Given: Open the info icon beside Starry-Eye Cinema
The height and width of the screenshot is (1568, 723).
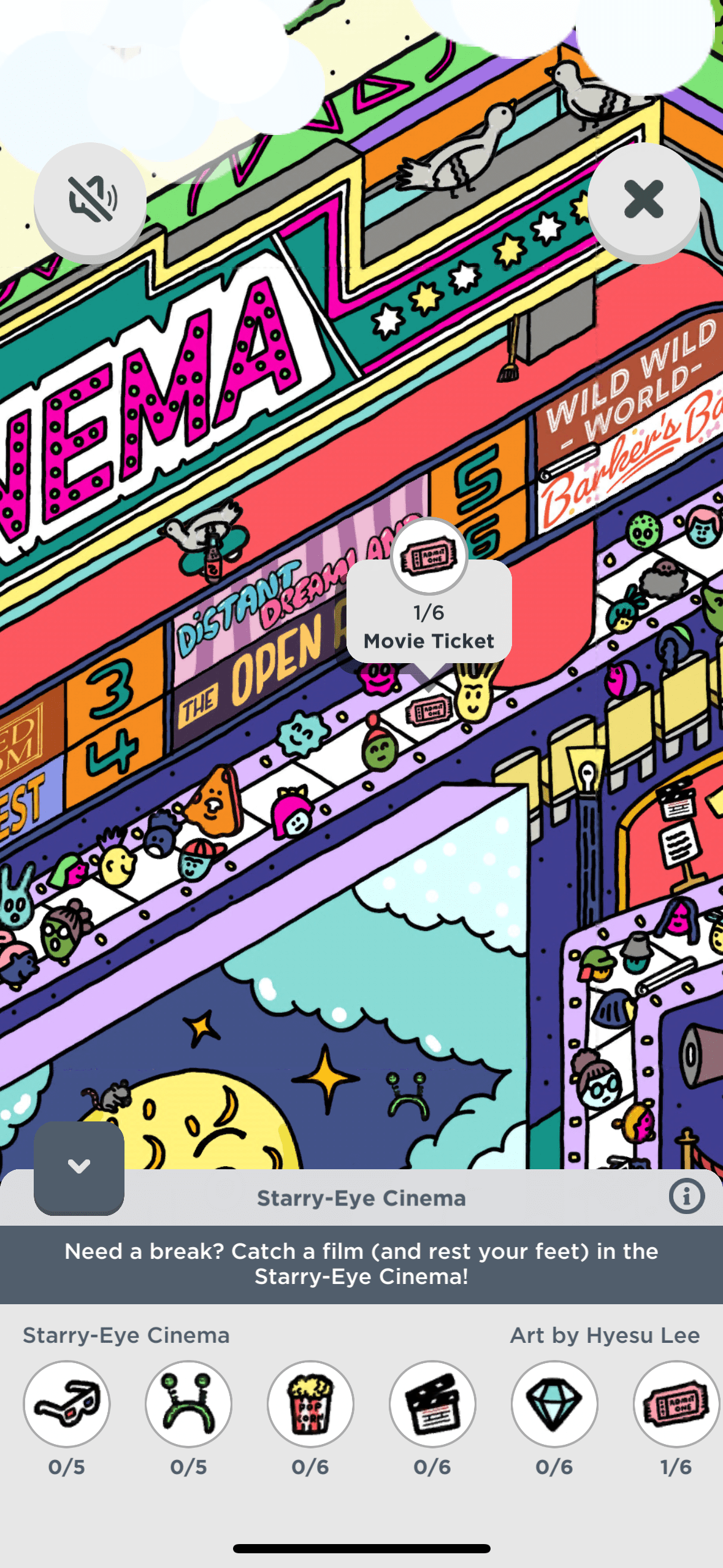Looking at the screenshot, I should coord(686,1196).
